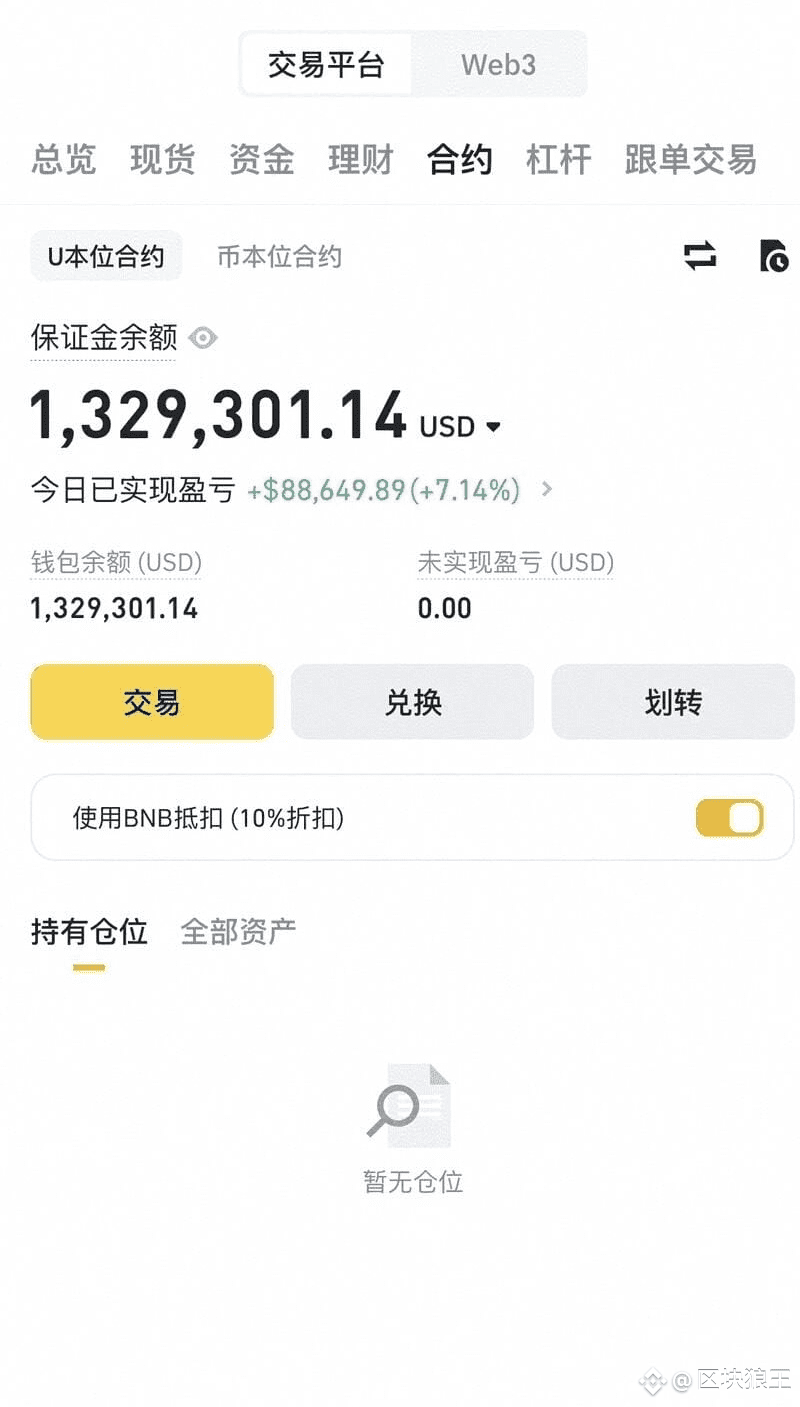Screen dimensions: 800x1407
Task: Open the USD currency dropdown
Action: (x=461, y=427)
